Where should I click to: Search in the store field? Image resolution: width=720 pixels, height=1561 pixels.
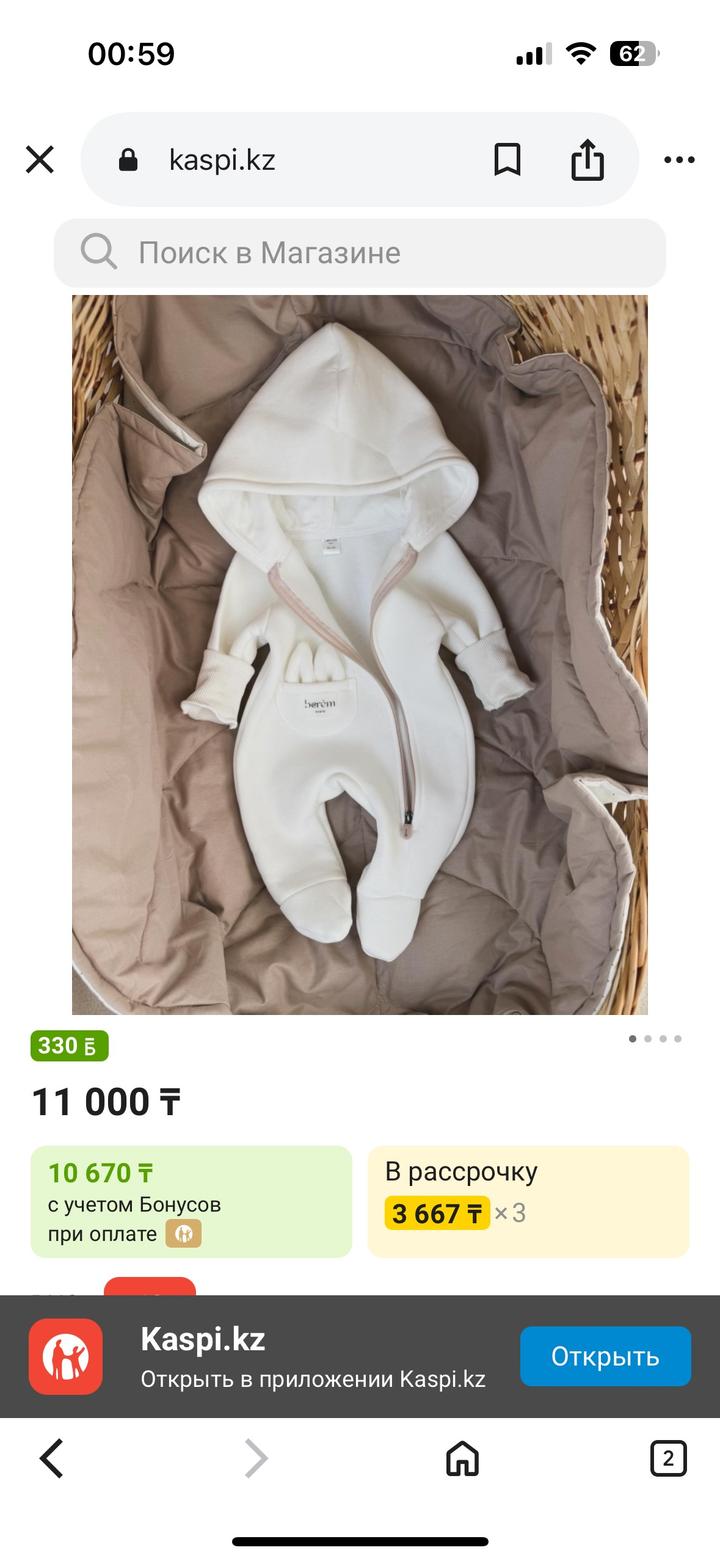click(x=360, y=253)
